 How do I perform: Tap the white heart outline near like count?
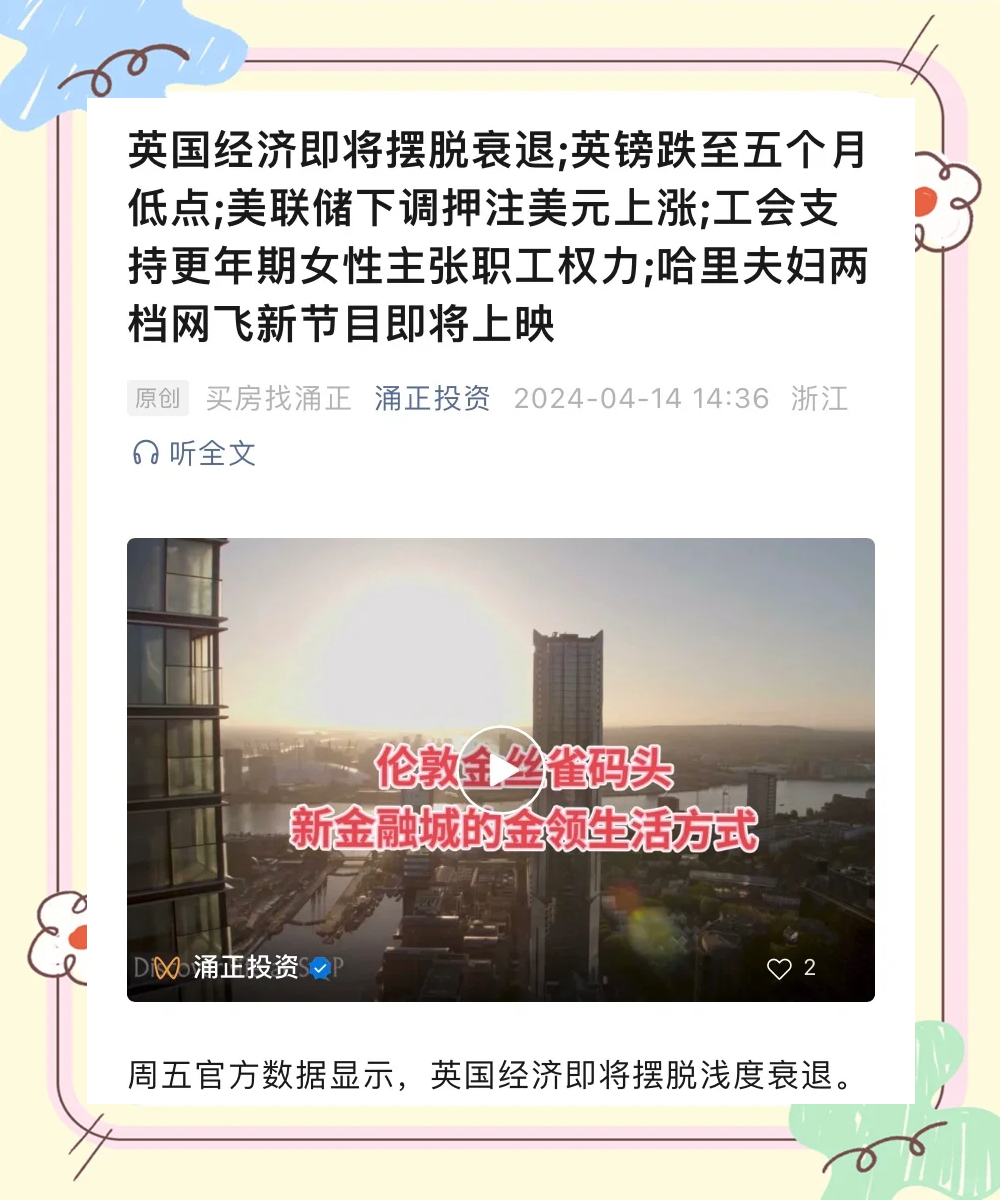coord(782,968)
